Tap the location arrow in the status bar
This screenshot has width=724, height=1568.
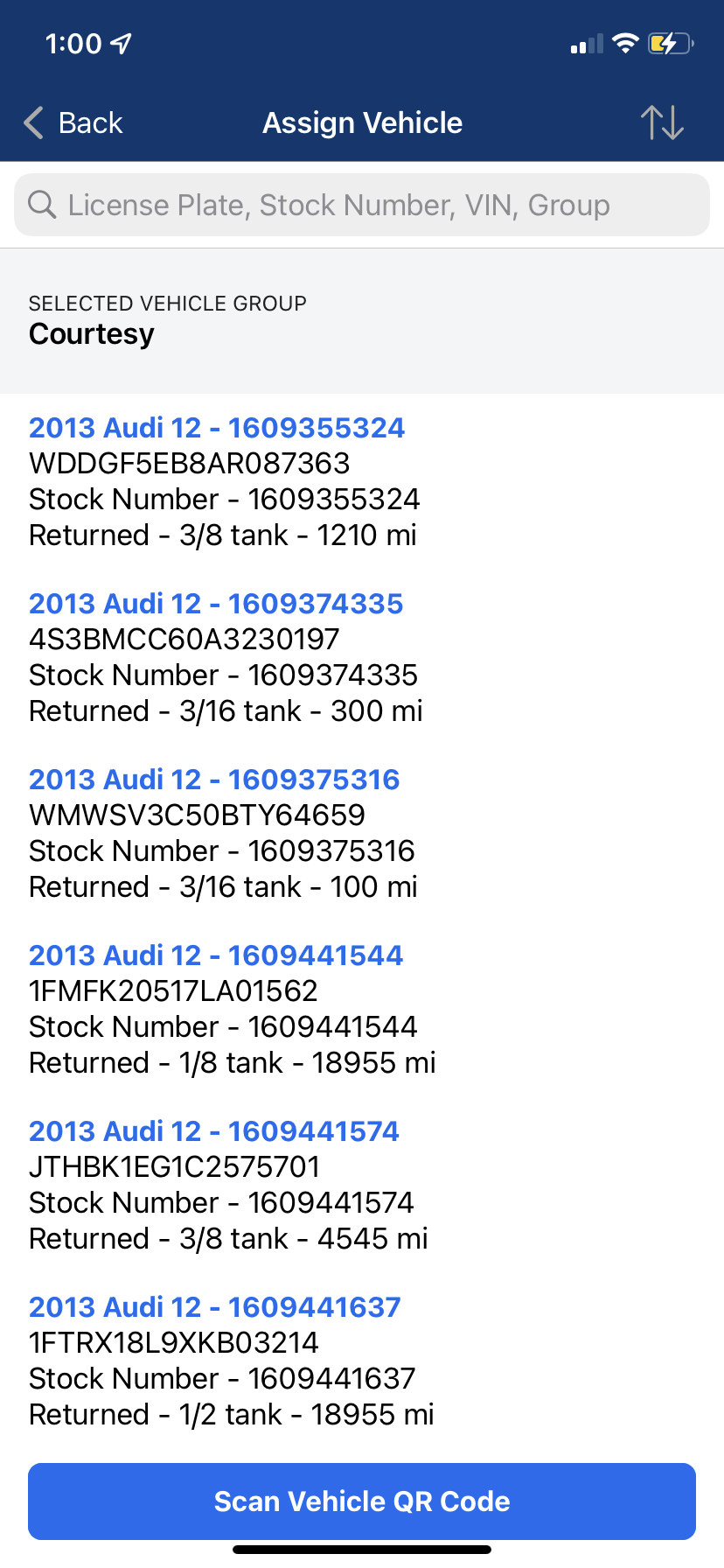[118, 42]
